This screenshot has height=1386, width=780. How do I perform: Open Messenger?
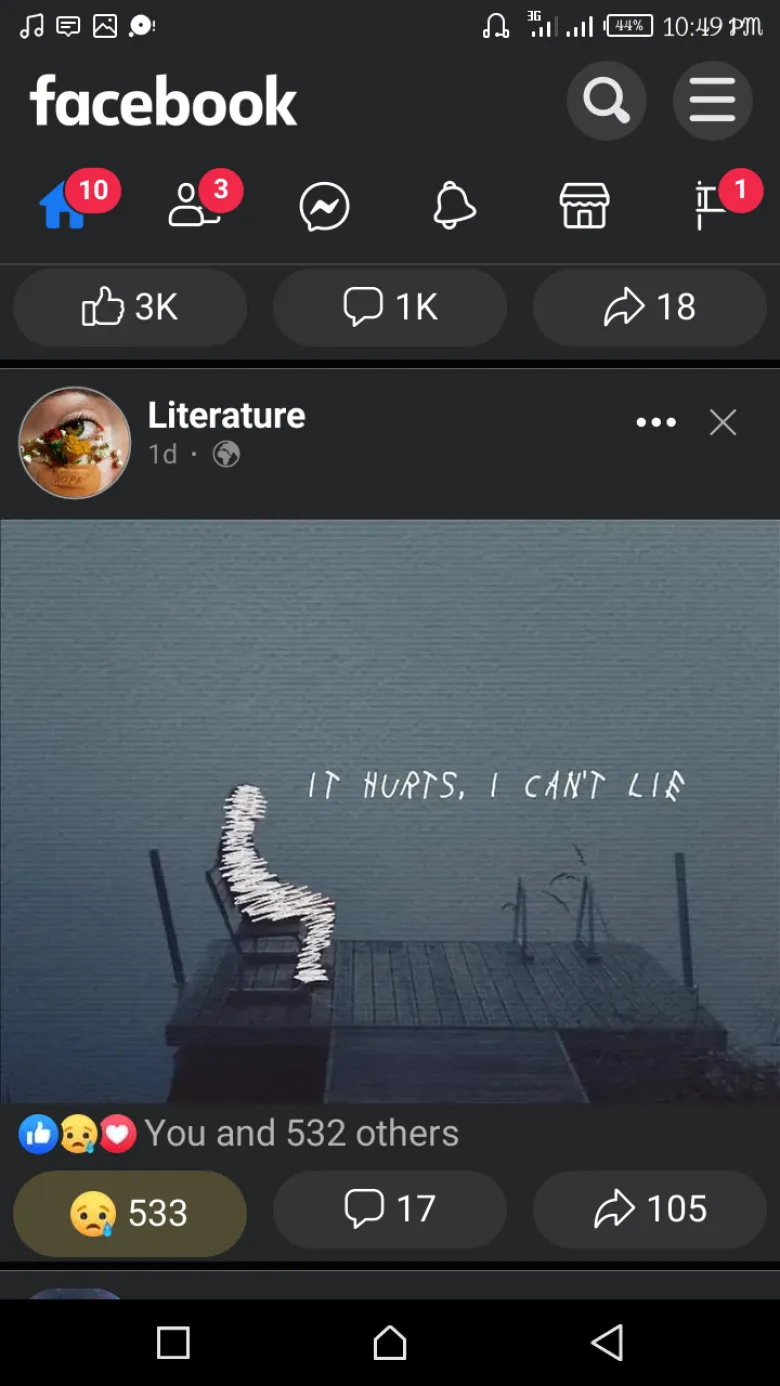point(324,207)
